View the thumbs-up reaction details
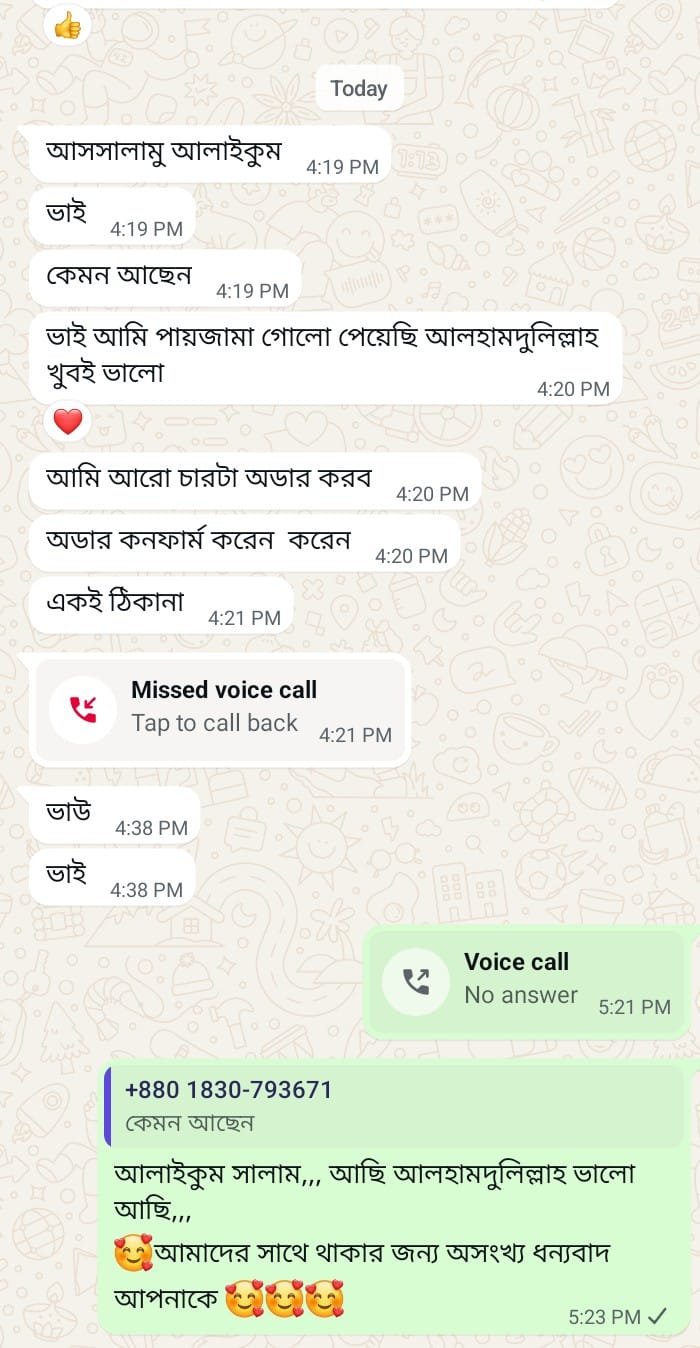Image resolution: width=700 pixels, height=1348 pixels. coord(67,27)
